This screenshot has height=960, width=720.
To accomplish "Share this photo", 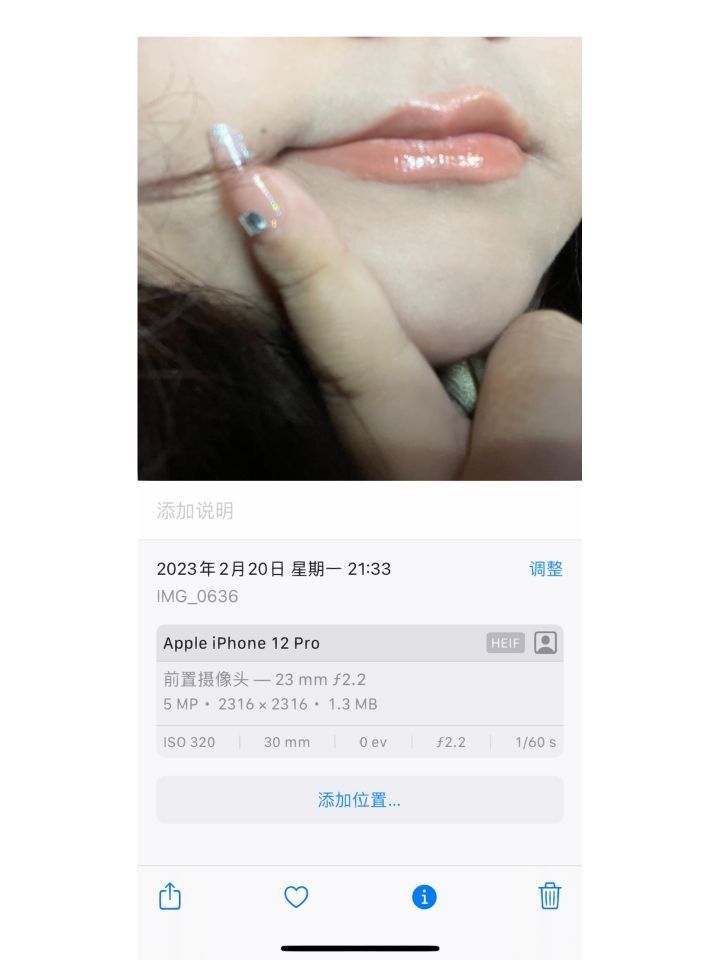I will [170, 896].
